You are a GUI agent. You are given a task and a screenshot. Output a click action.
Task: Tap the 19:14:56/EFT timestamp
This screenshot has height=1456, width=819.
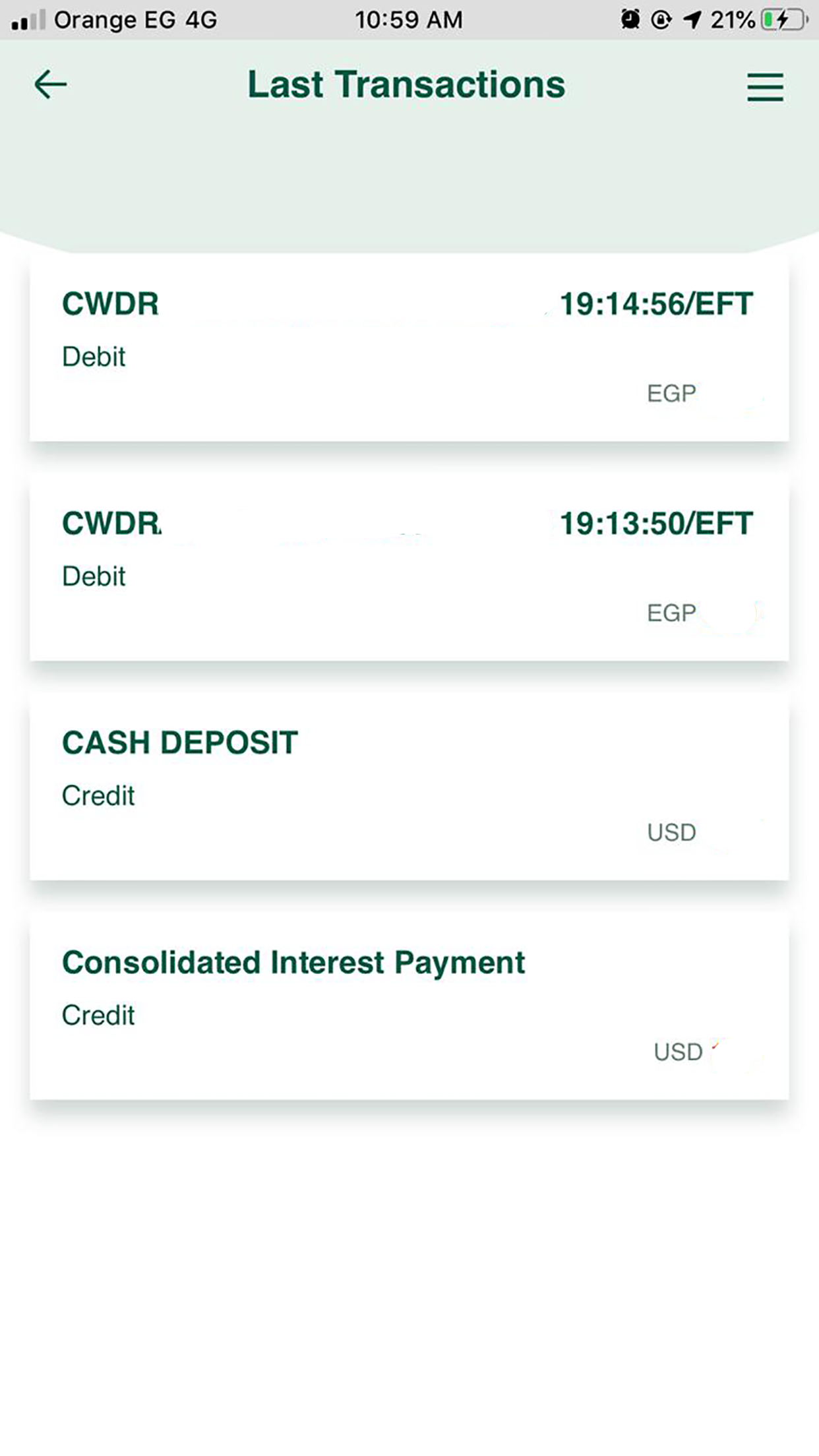[x=655, y=303]
